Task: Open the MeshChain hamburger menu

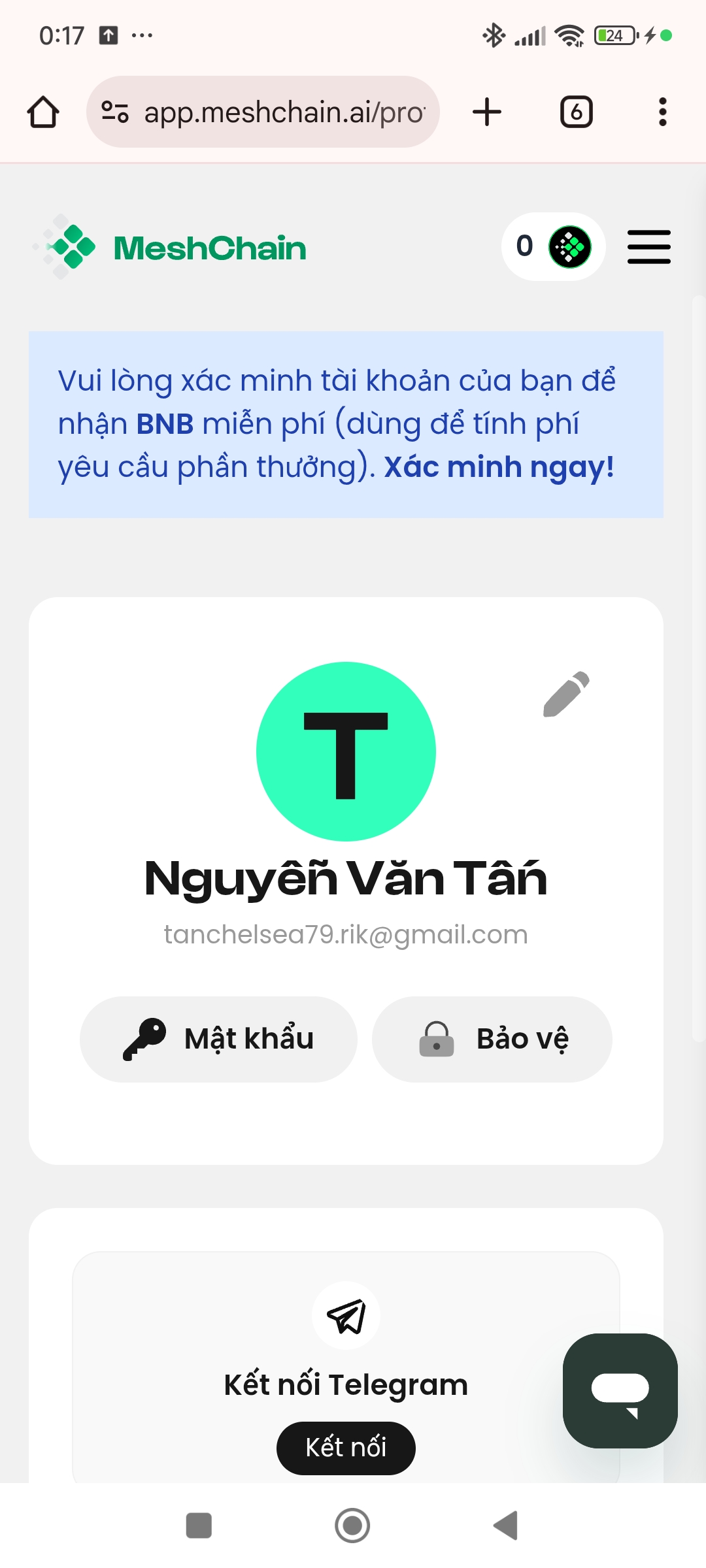Action: point(648,247)
